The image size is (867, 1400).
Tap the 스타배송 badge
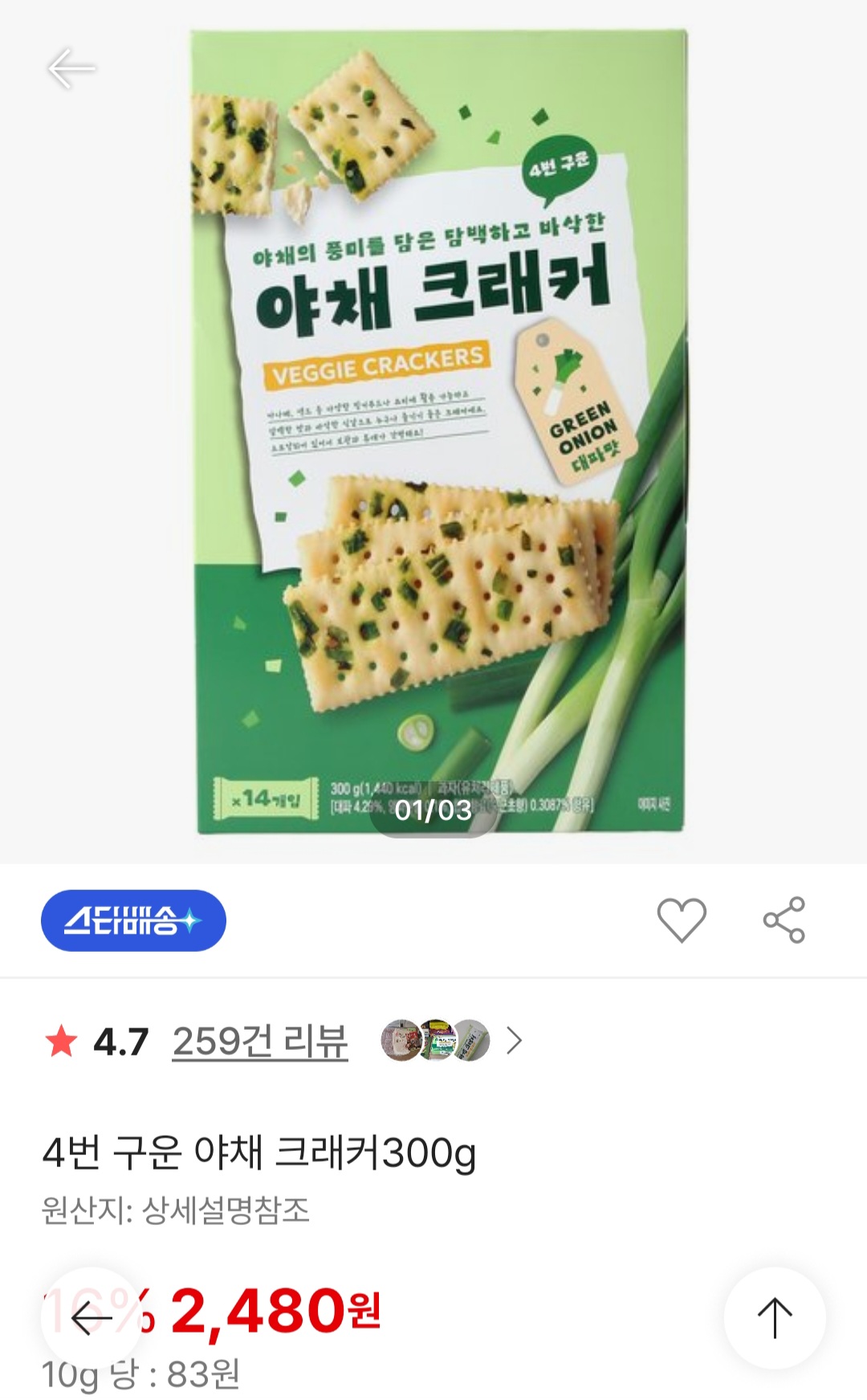point(133,920)
